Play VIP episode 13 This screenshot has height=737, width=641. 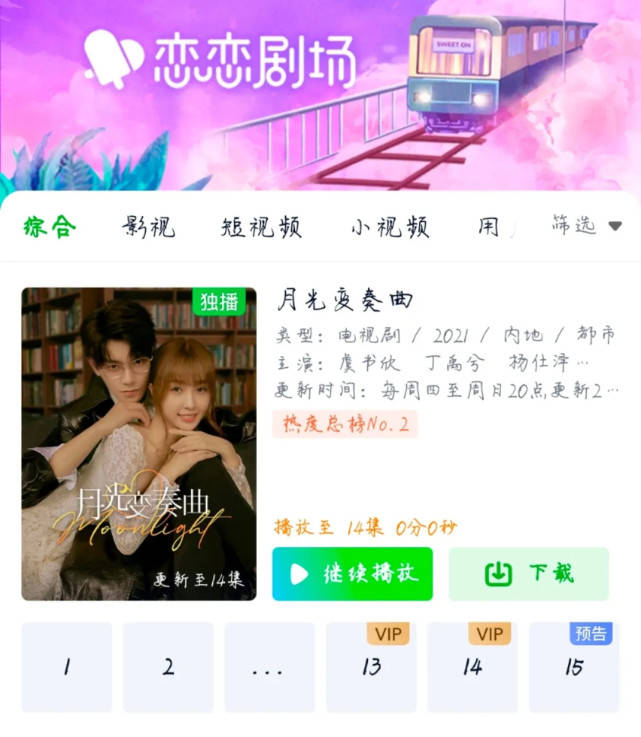click(371, 667)
